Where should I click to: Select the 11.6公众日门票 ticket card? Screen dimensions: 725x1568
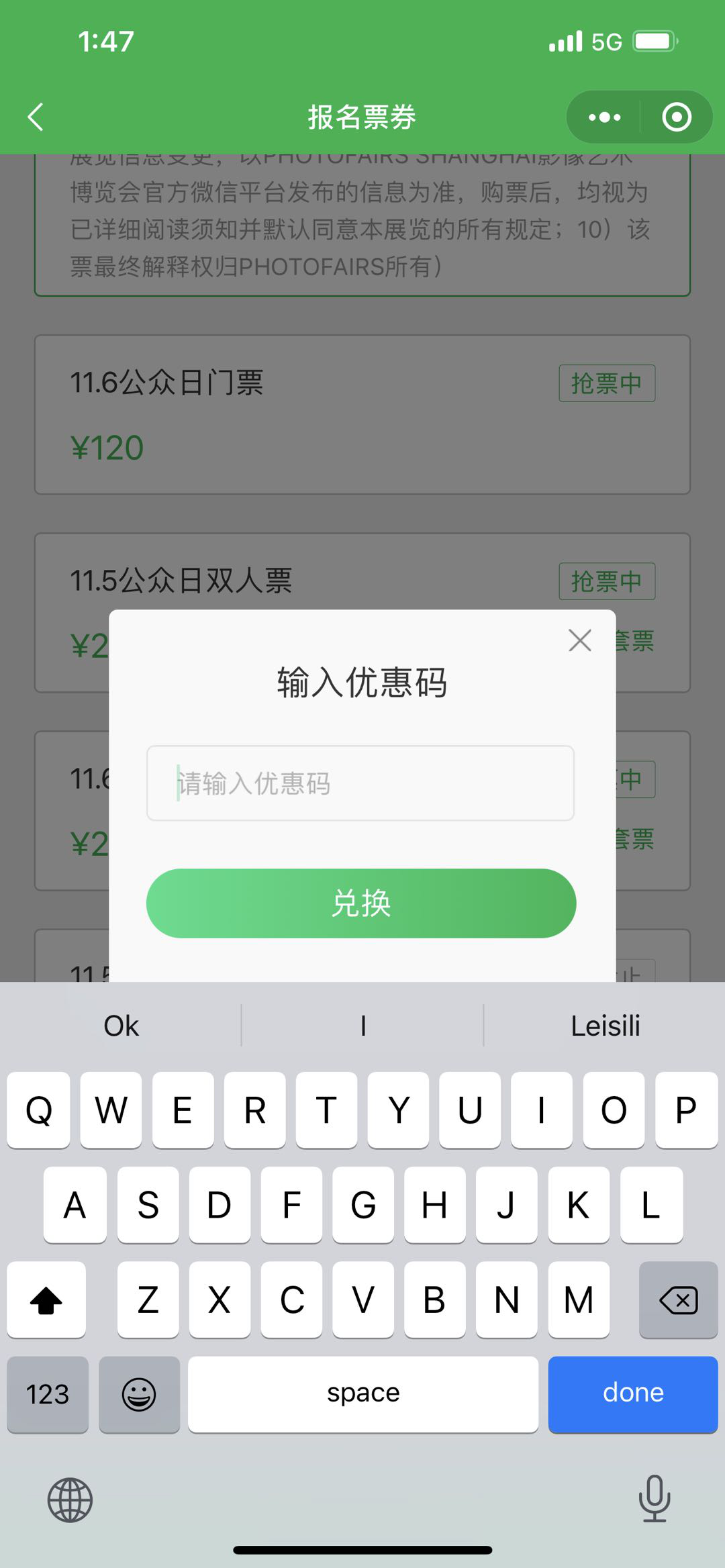(362, 415)
